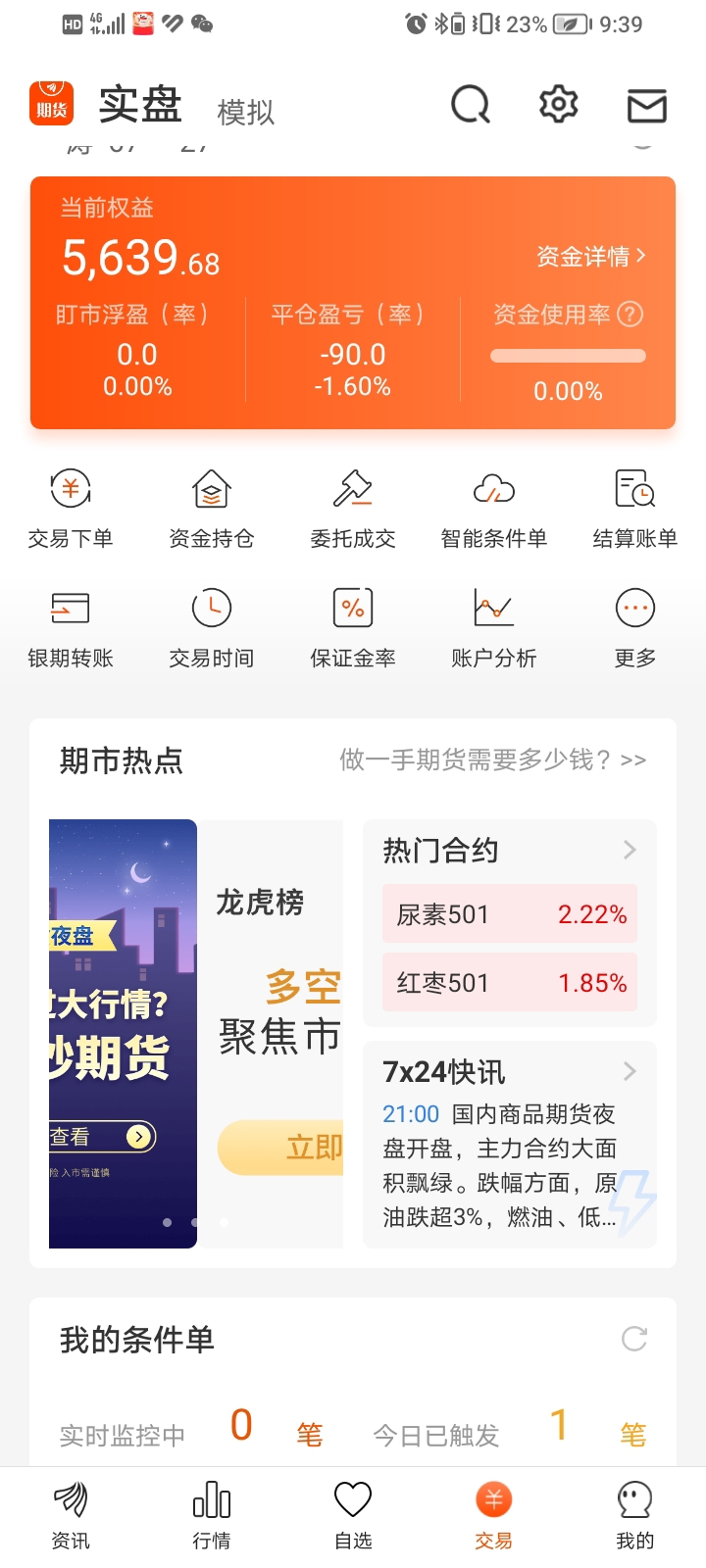The image size is (706, 1568).
Task: Open 委托成交
Action: click(353, 510)
